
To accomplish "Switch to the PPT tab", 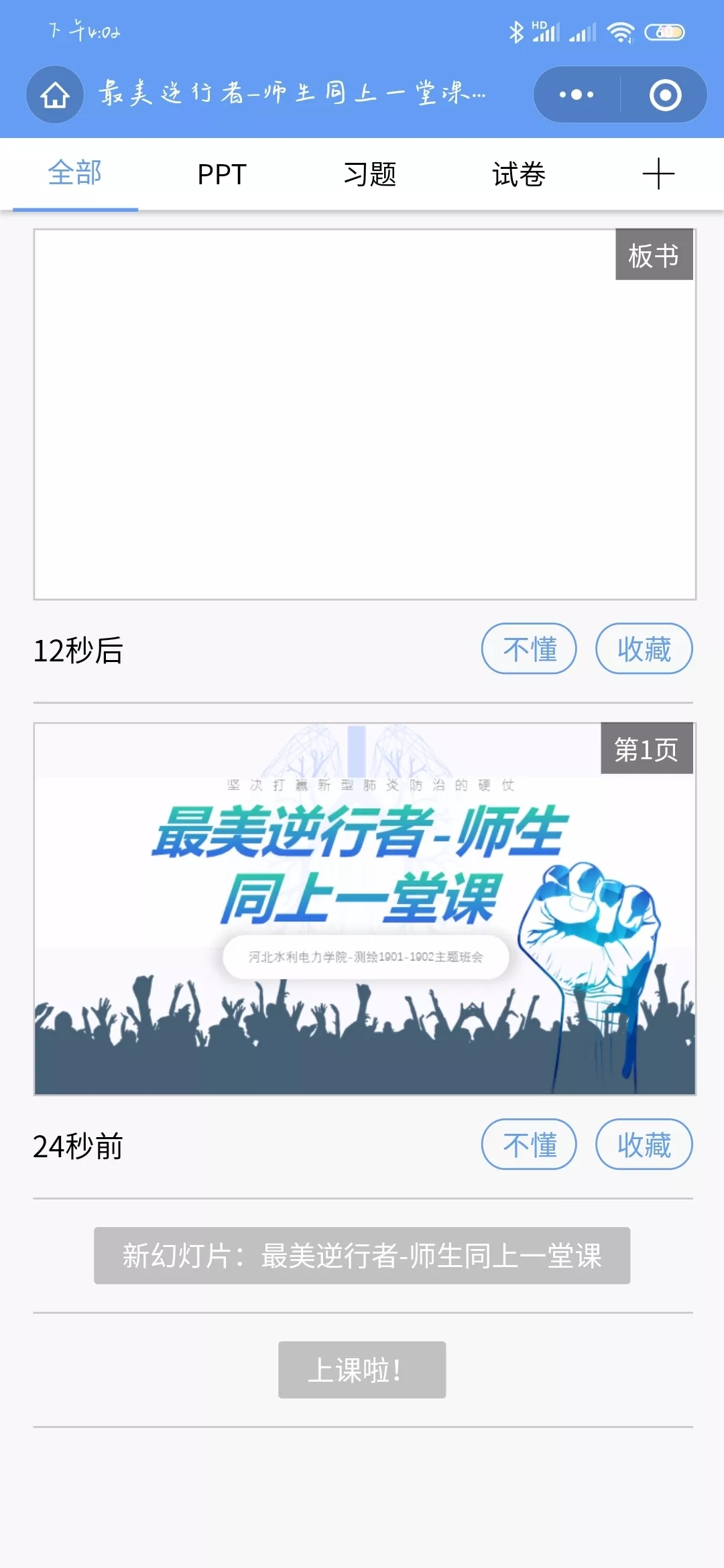I will (x=222, y=175).
